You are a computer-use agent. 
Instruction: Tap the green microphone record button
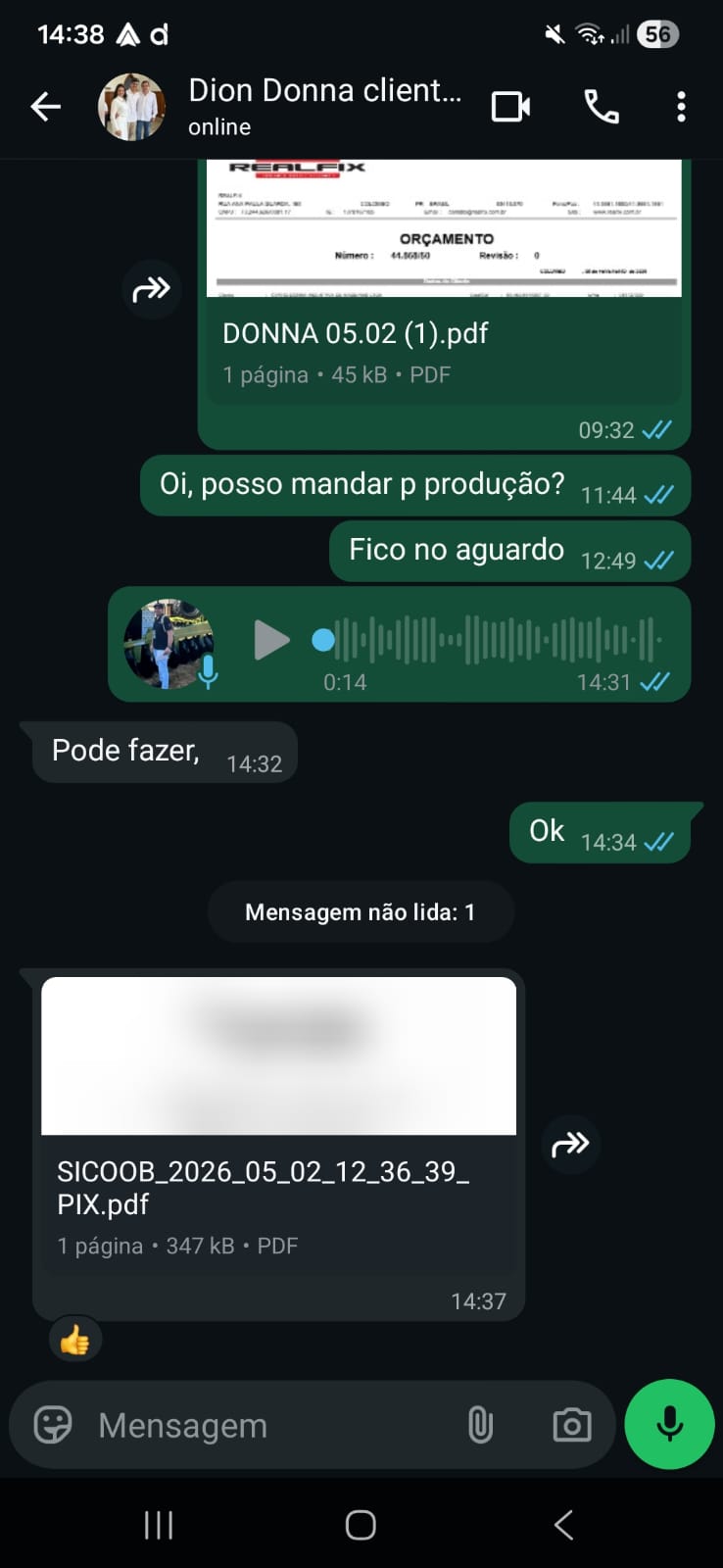click(x=669, y=1424)
